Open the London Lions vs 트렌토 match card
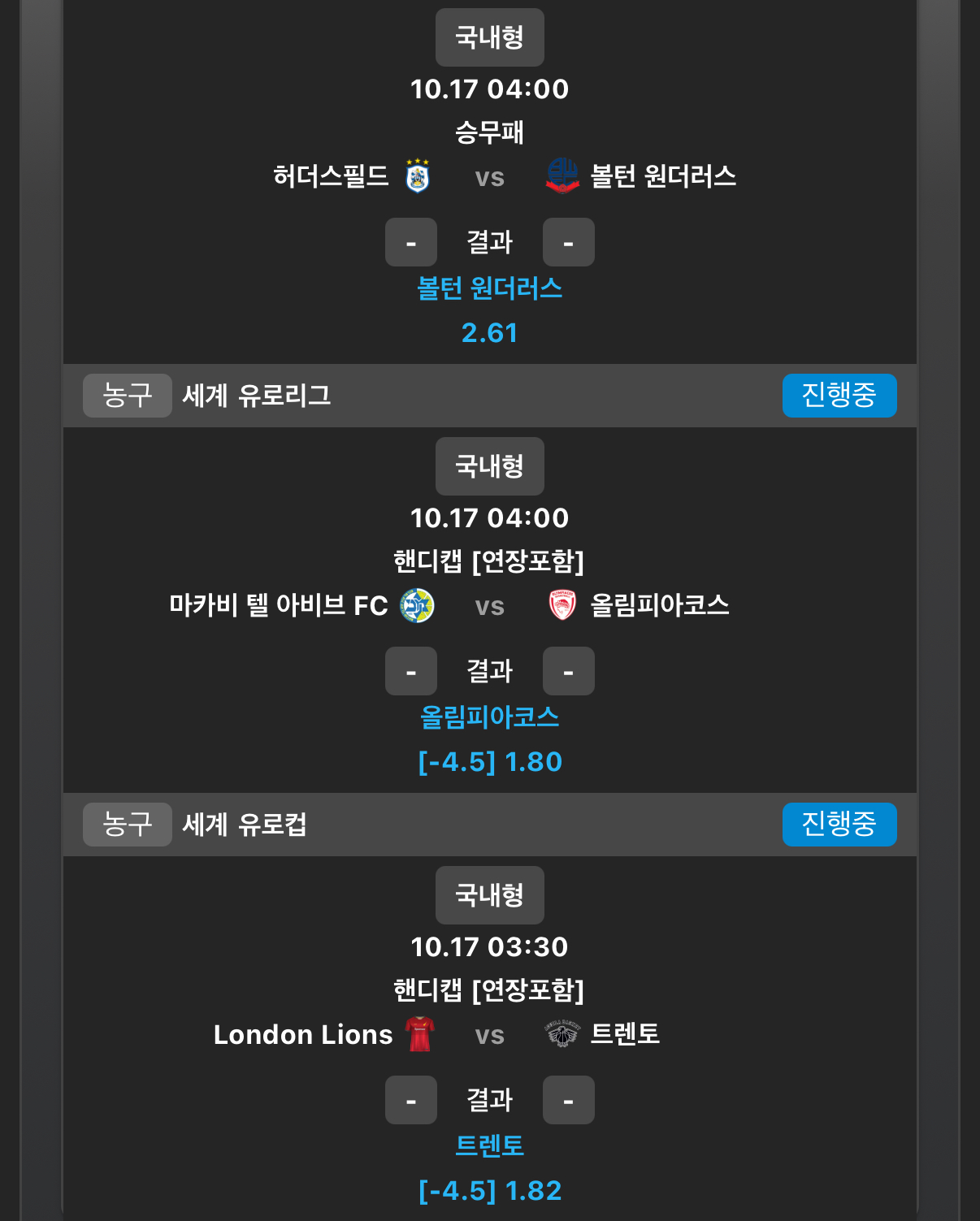The image size is (980, 1221). point(489,1035)
